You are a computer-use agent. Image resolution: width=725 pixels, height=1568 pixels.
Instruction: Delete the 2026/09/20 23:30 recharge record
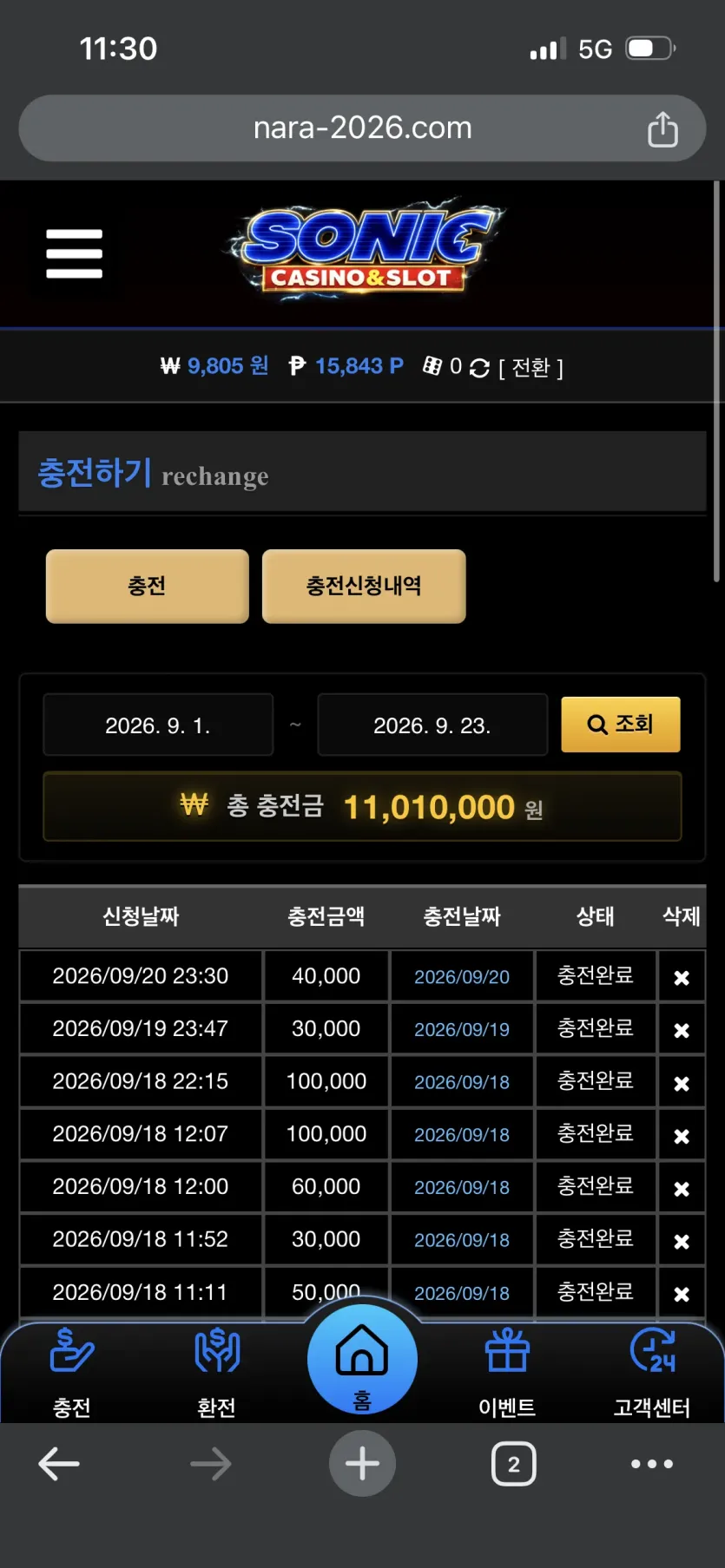[x=682, y=977]
